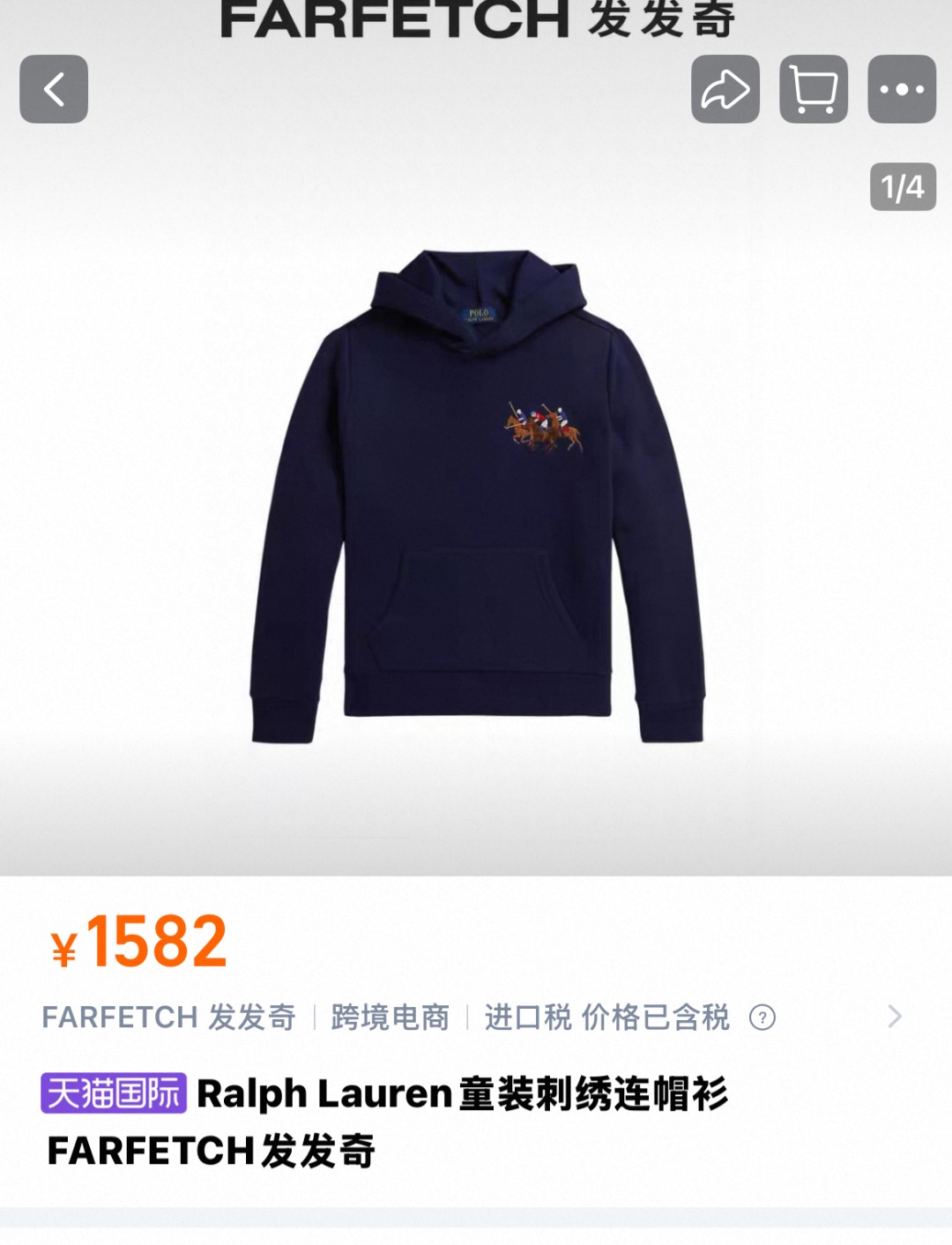The image size is (952, 1245).
Task: Open the import tax info help icon
Action: [x=762, y=1018]
